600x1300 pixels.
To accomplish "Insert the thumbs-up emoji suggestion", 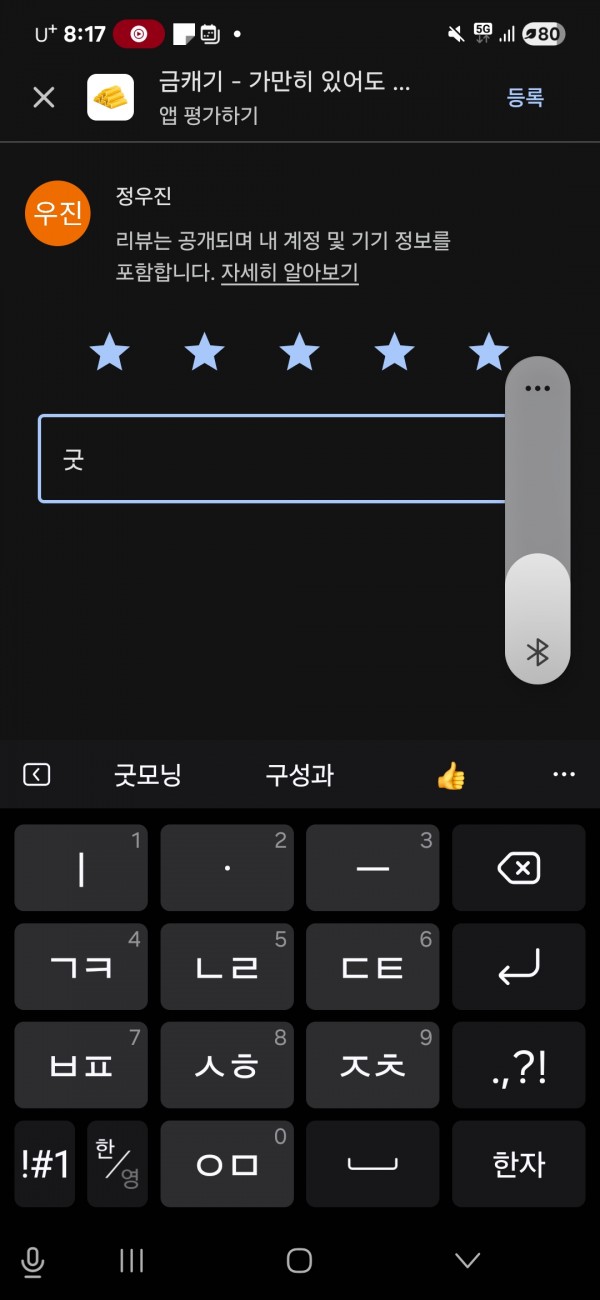I will pyautogui.click(x=451, y=775).
